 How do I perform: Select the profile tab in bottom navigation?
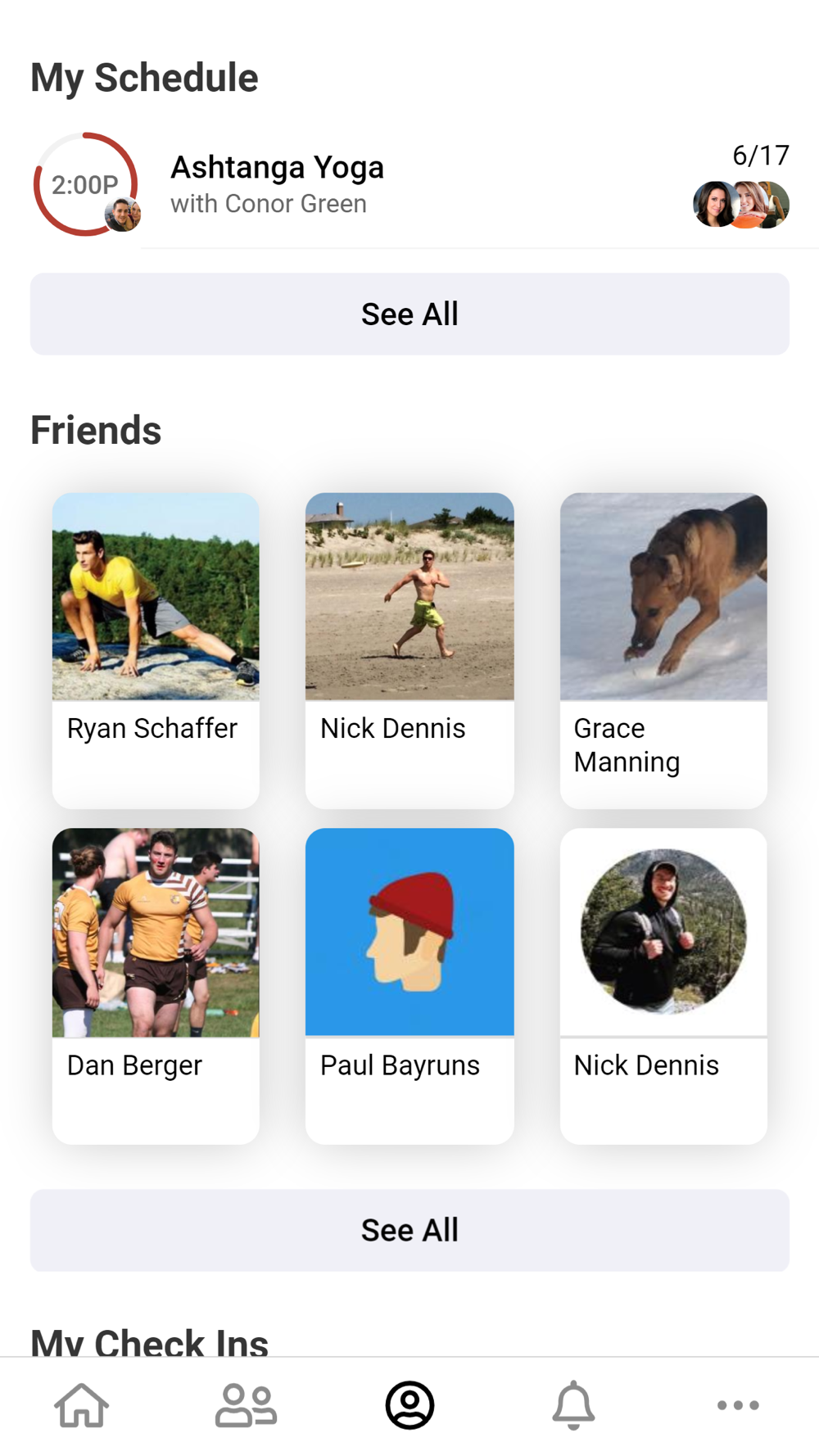coord(409,1405)
